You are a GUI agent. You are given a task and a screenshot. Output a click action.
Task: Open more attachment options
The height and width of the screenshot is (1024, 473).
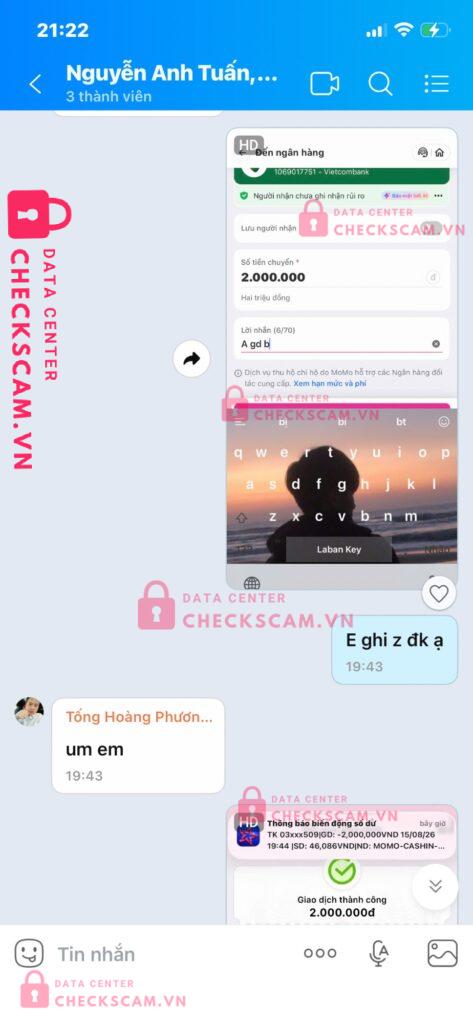tap(320, 953)
